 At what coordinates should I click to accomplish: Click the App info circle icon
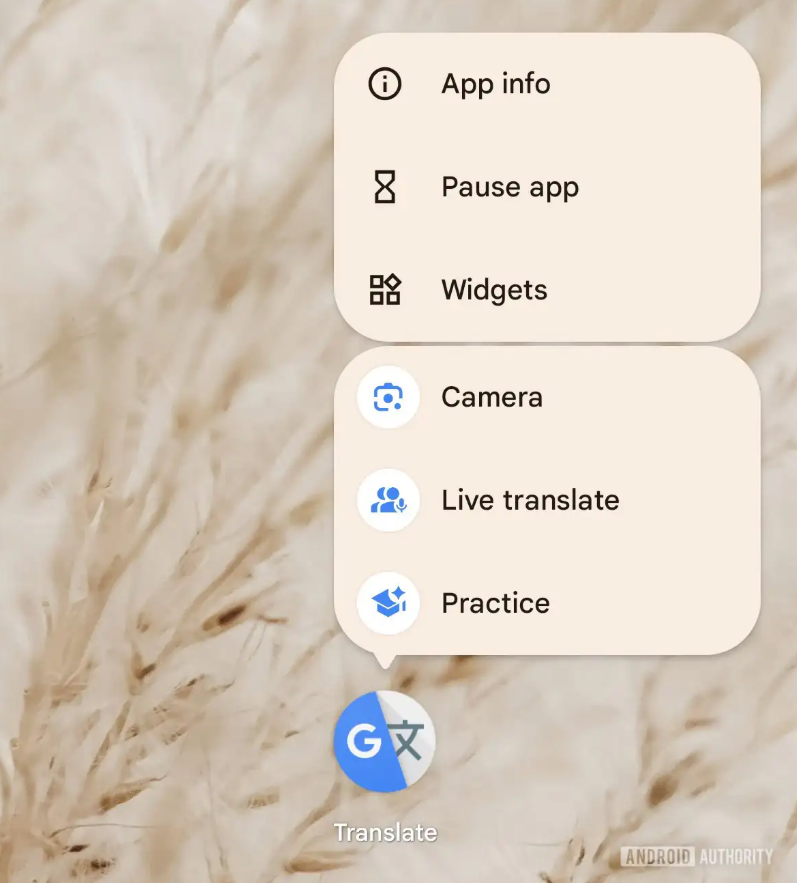point(385,84)
